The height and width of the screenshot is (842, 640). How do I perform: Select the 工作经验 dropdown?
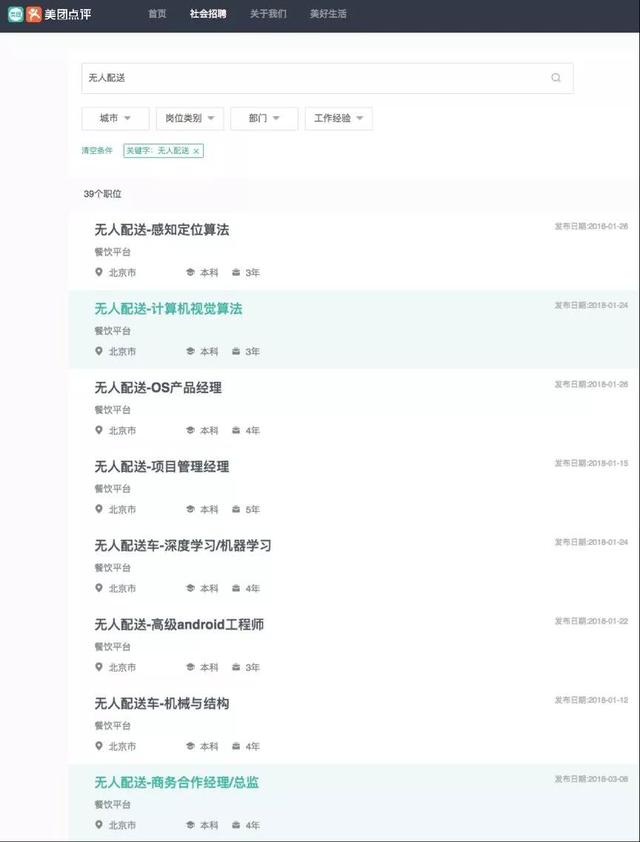[338, 118]
